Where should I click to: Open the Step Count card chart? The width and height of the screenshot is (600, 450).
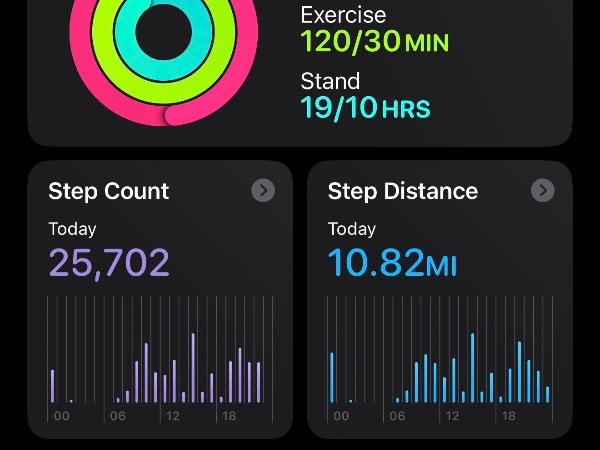coord(160,359)
